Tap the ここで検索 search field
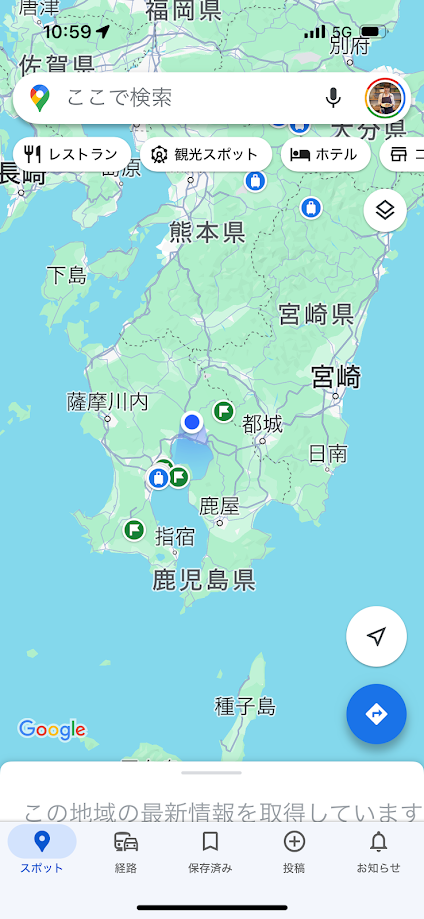The width and height of the screenshot is (424, 919). (194, 98)
